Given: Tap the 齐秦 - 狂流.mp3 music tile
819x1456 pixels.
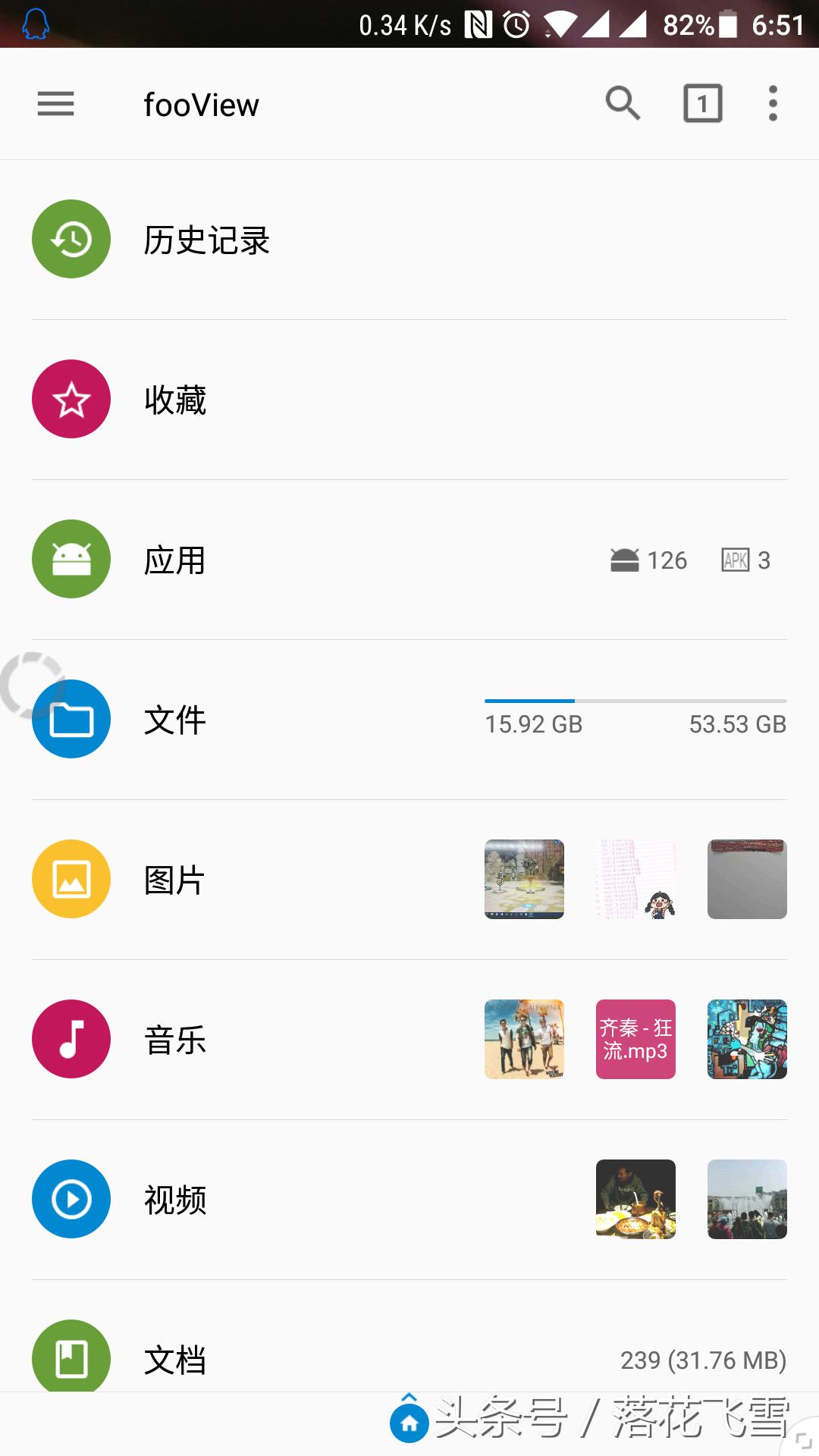Looking at the screenshot, I should point(635,1039).
